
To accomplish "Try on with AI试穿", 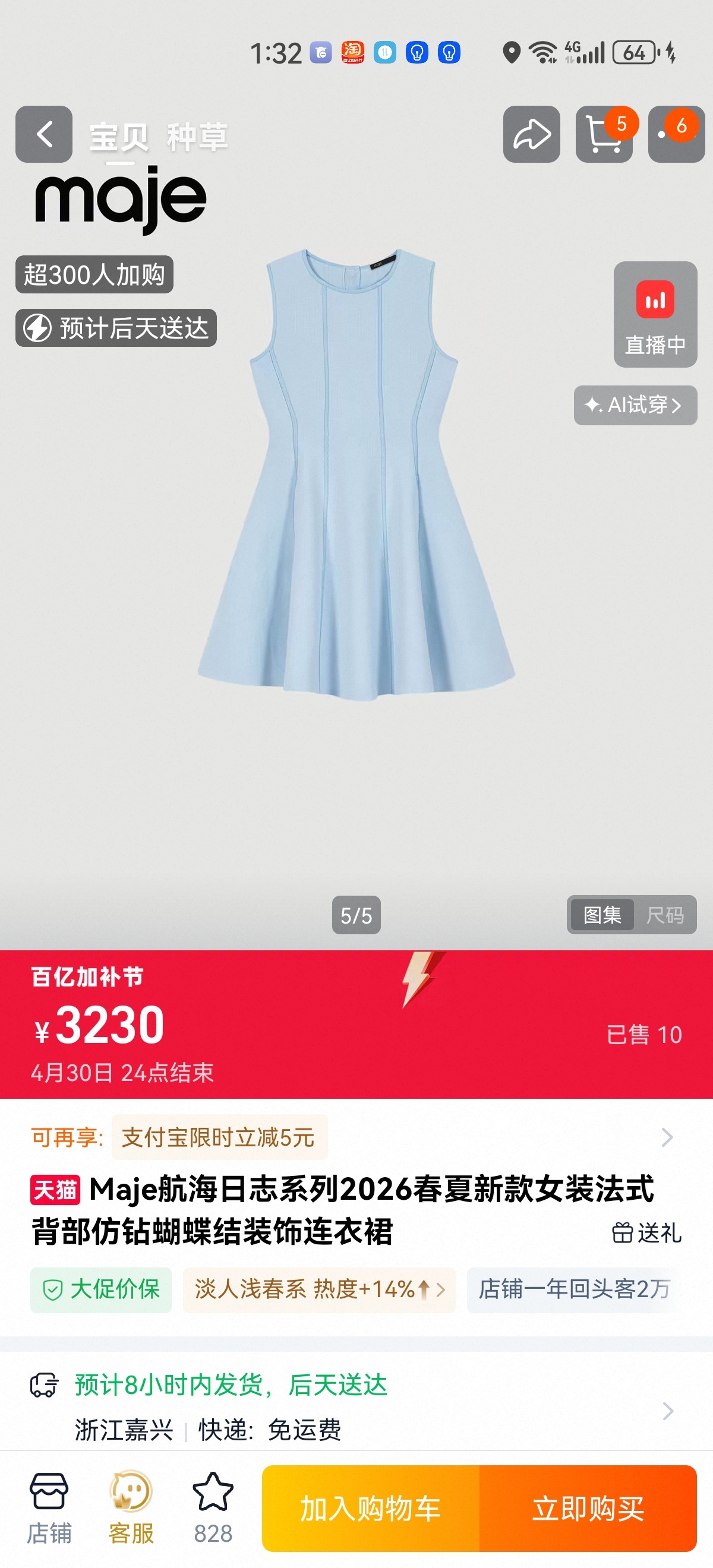I will click(635, 405).
